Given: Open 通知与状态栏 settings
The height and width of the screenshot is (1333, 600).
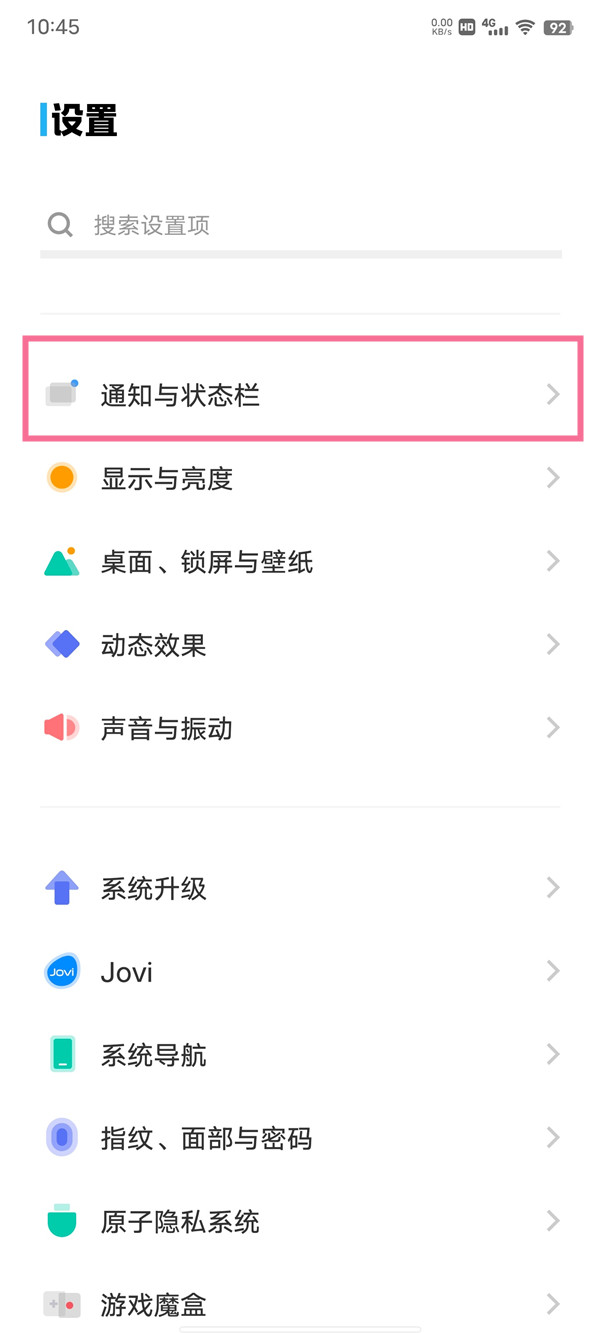Looking at the screenshot, I should pos(300,395).
